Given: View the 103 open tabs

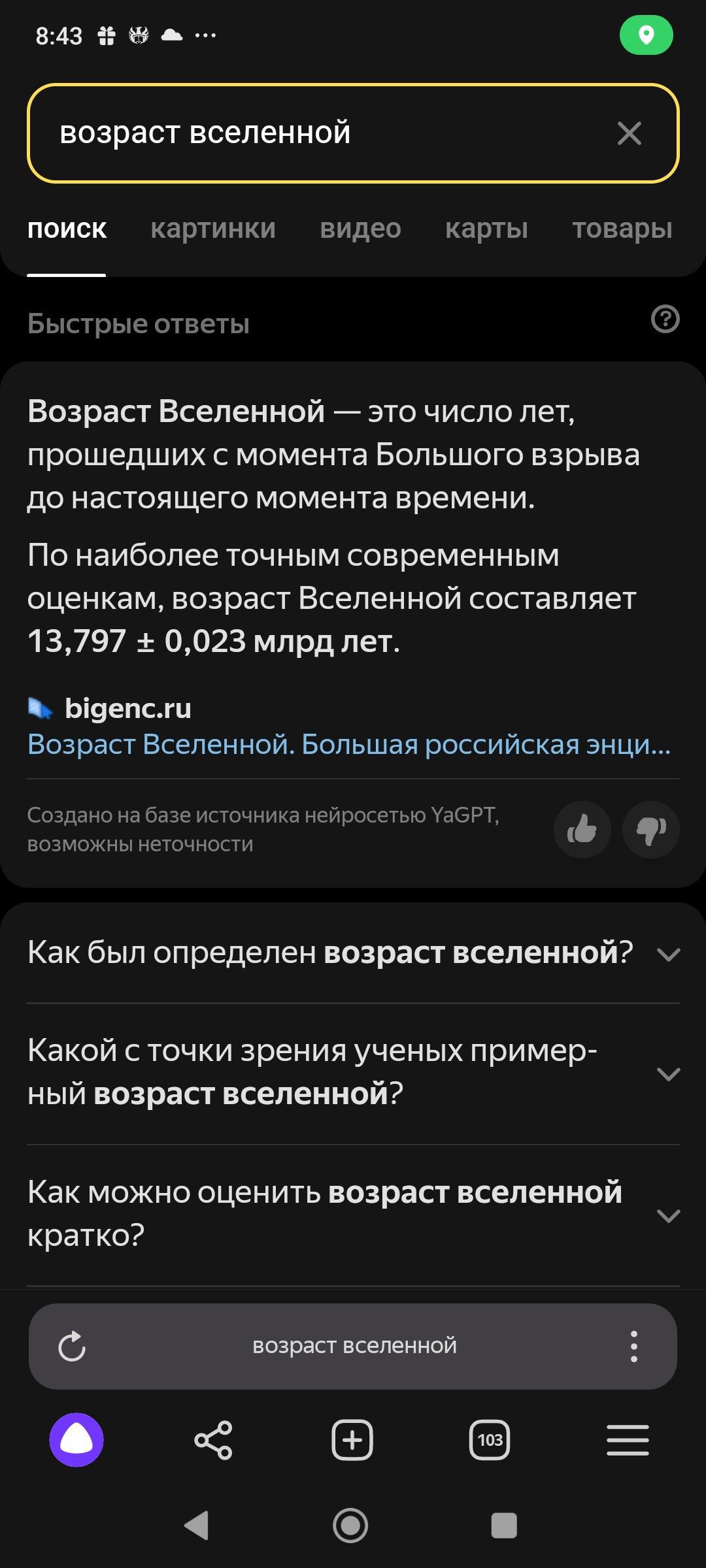Looking at the screenshot, I should 490,1440.
